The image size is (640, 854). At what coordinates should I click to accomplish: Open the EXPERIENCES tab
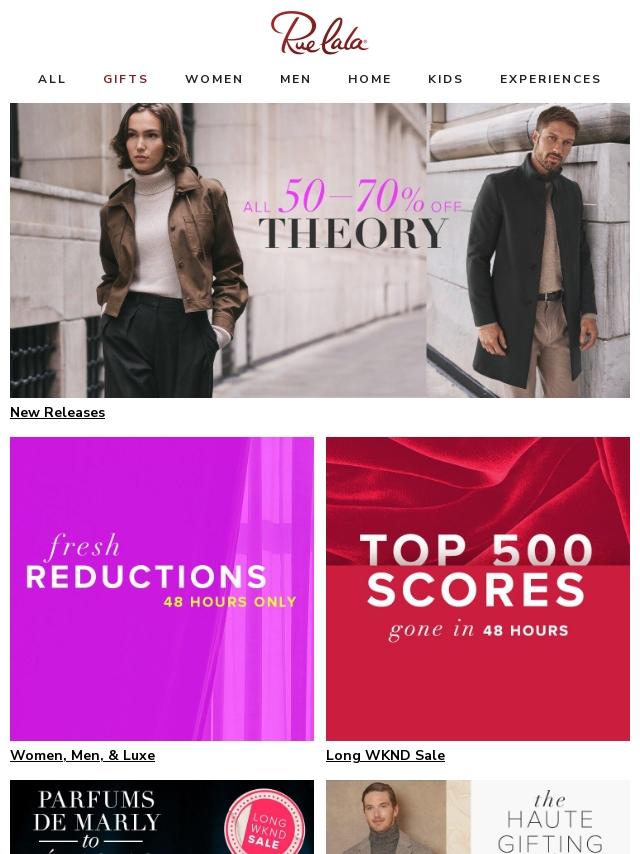(x=550, y=79)
